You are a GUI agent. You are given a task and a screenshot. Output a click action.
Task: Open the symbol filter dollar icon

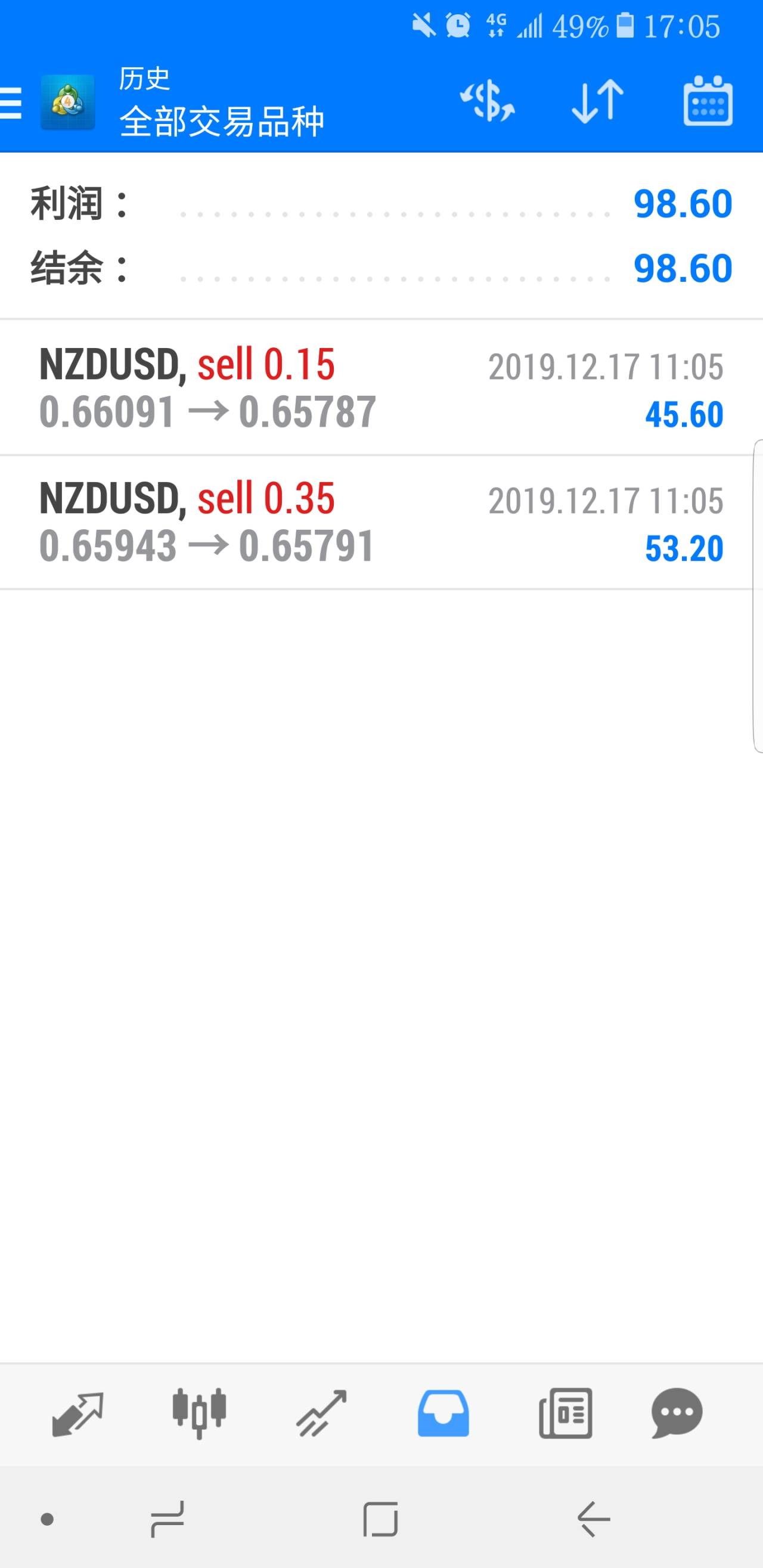coord(487,101)
